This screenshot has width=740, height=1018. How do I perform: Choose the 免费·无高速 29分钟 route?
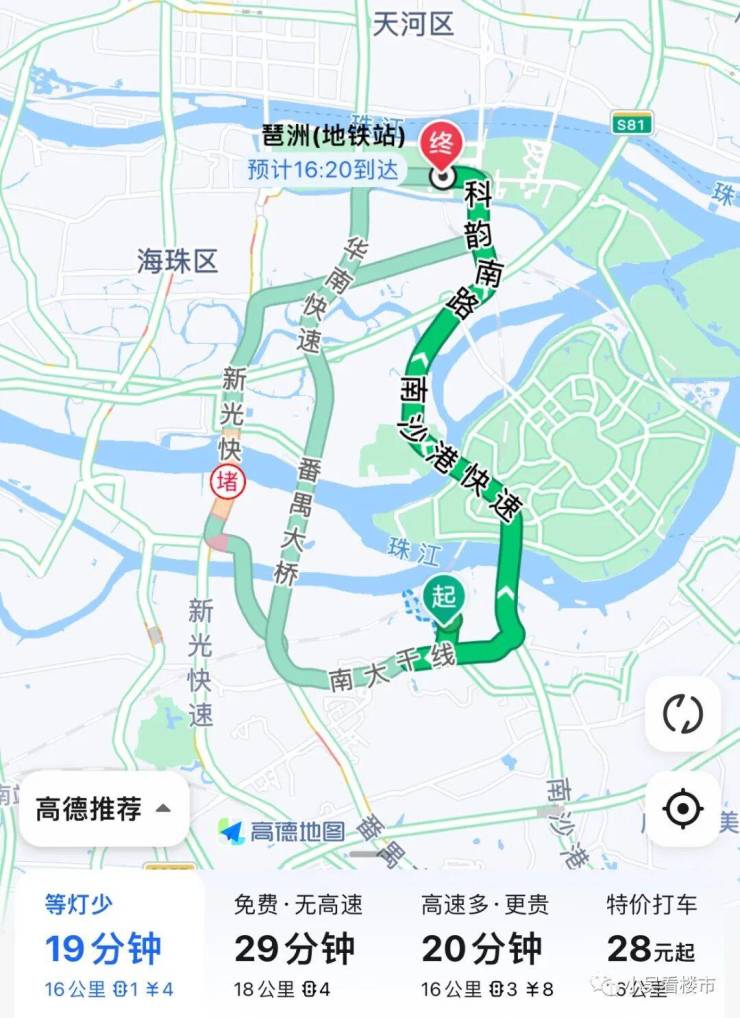pos(297,947)
